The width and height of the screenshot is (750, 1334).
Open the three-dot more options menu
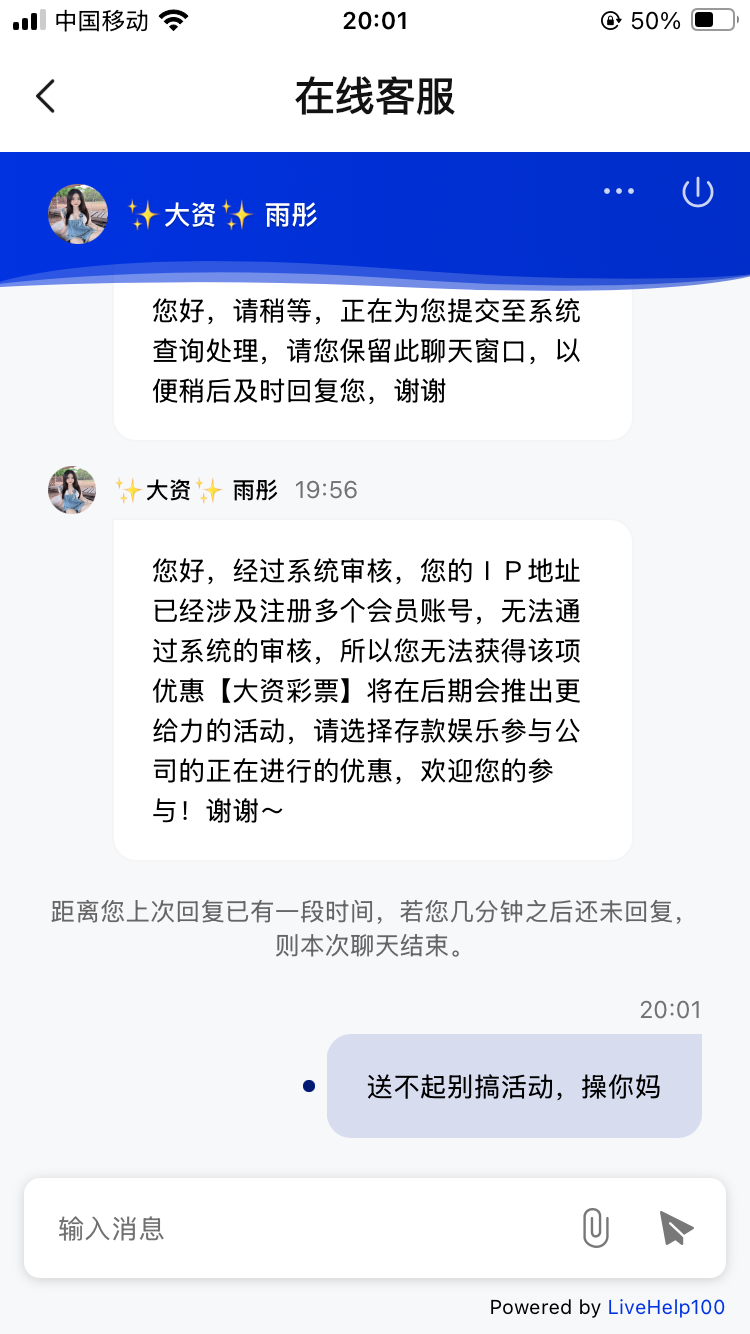tap(618, 191)
